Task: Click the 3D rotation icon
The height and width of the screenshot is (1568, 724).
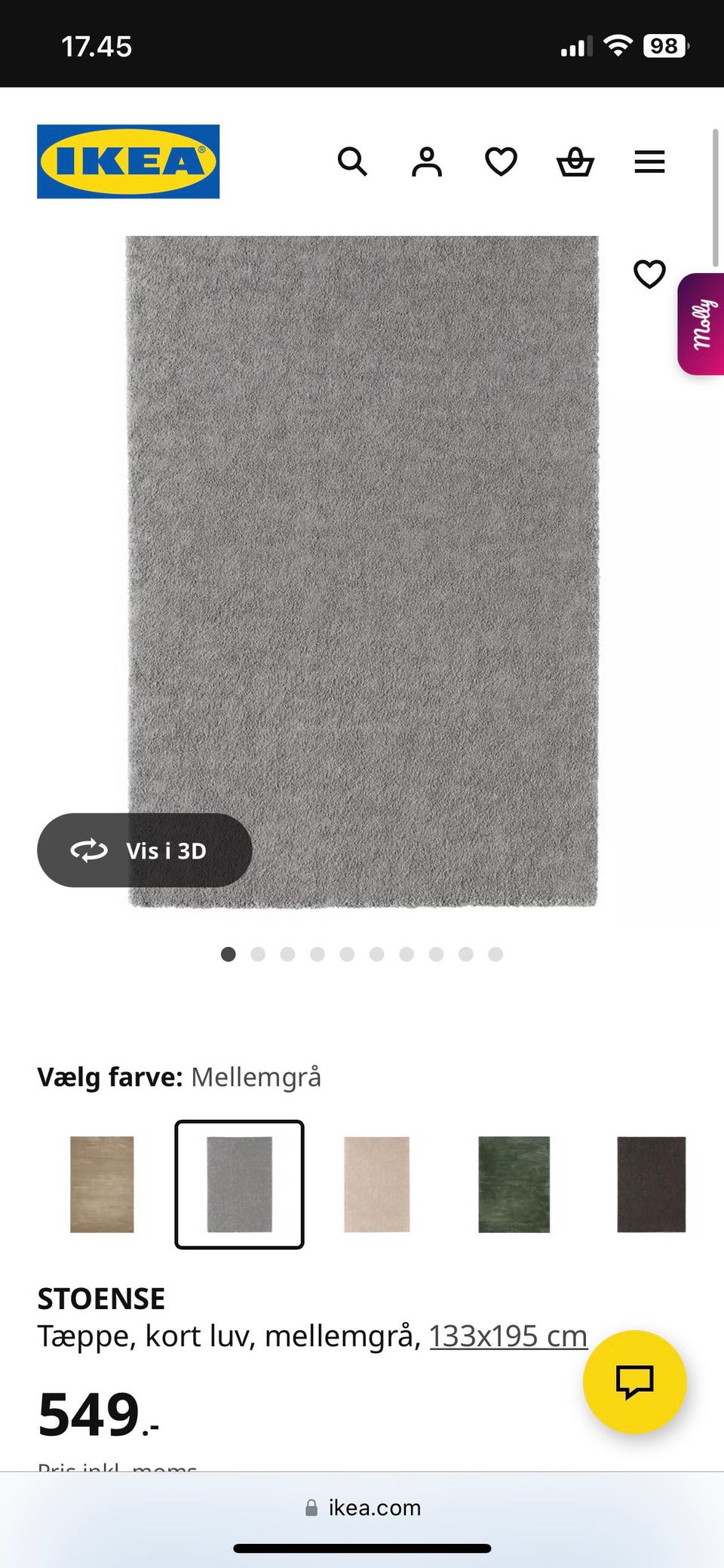Action: [x=90, y=850]
